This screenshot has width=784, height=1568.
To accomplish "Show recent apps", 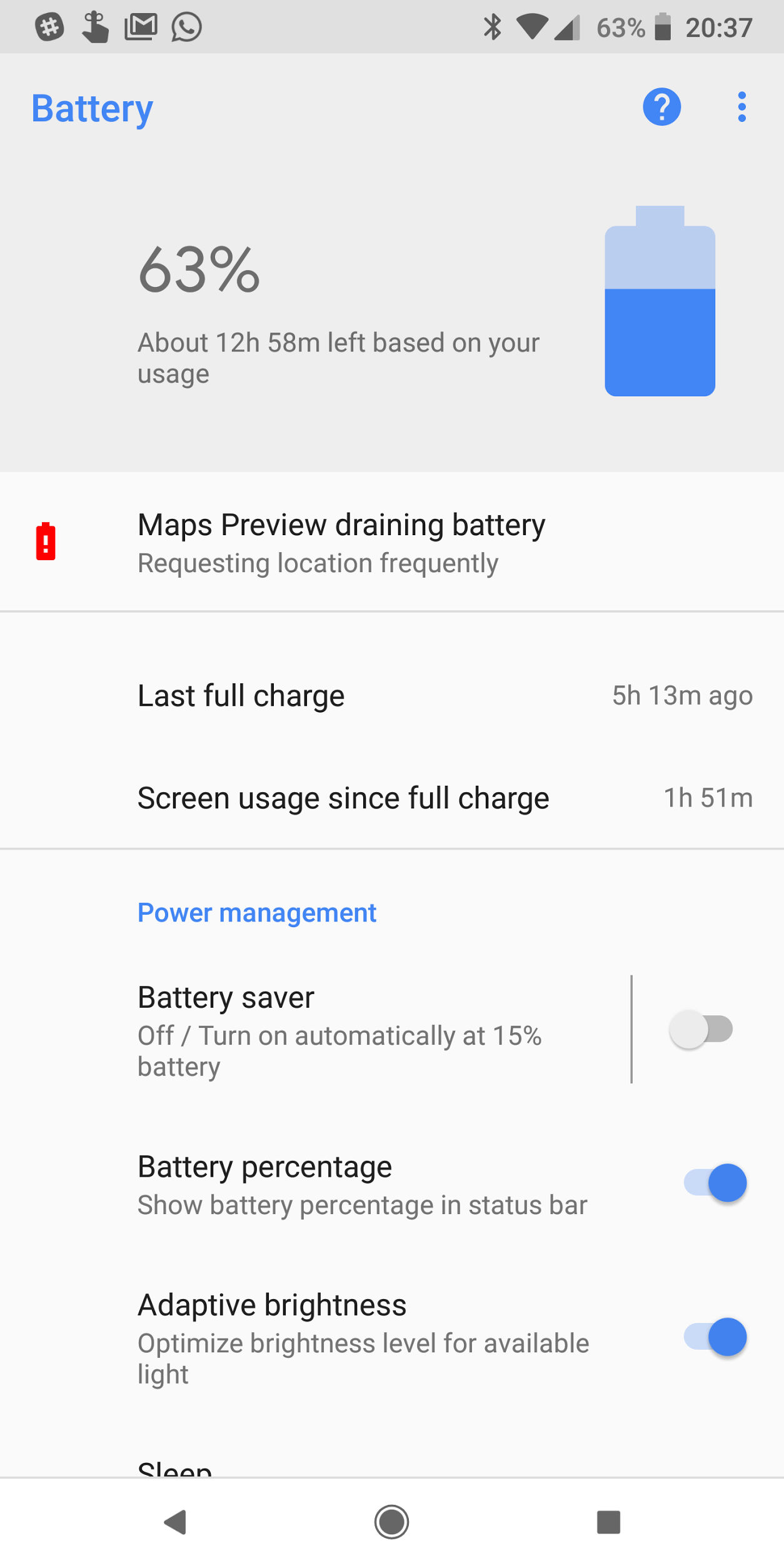I will [608, 1522].
